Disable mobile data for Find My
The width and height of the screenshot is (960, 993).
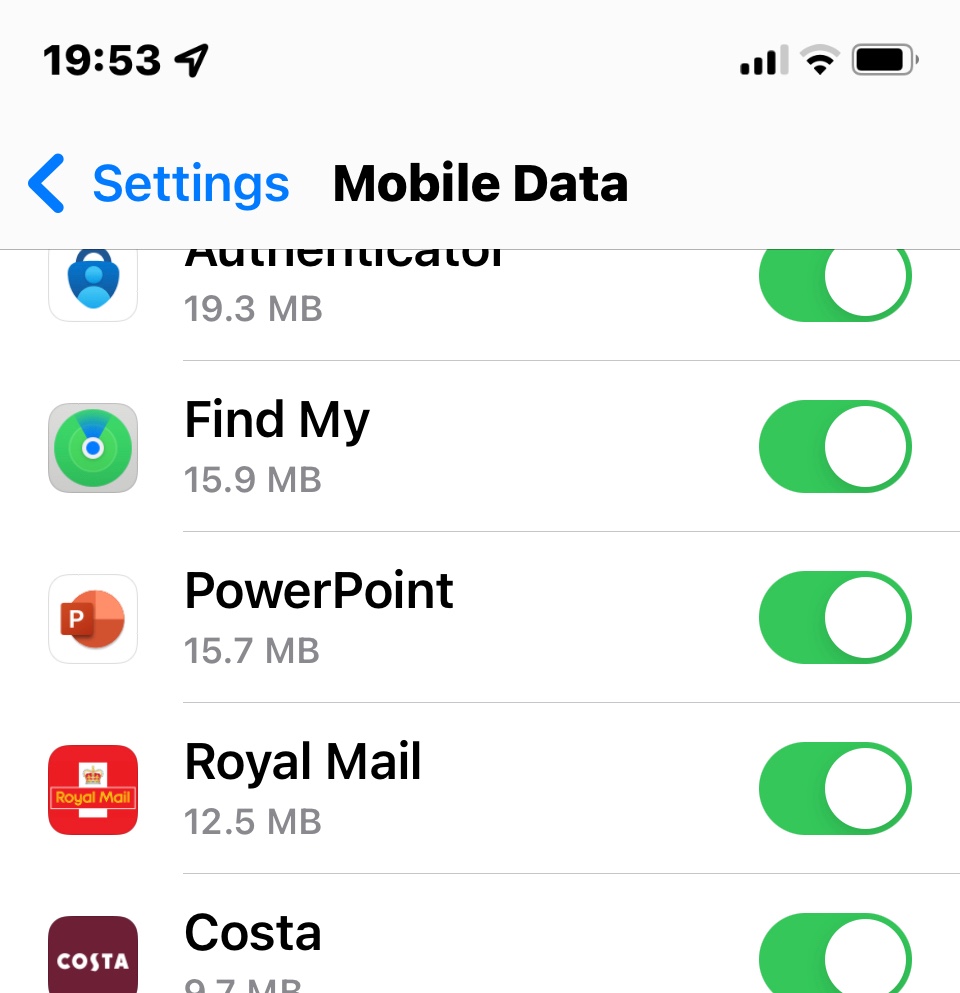835,447
